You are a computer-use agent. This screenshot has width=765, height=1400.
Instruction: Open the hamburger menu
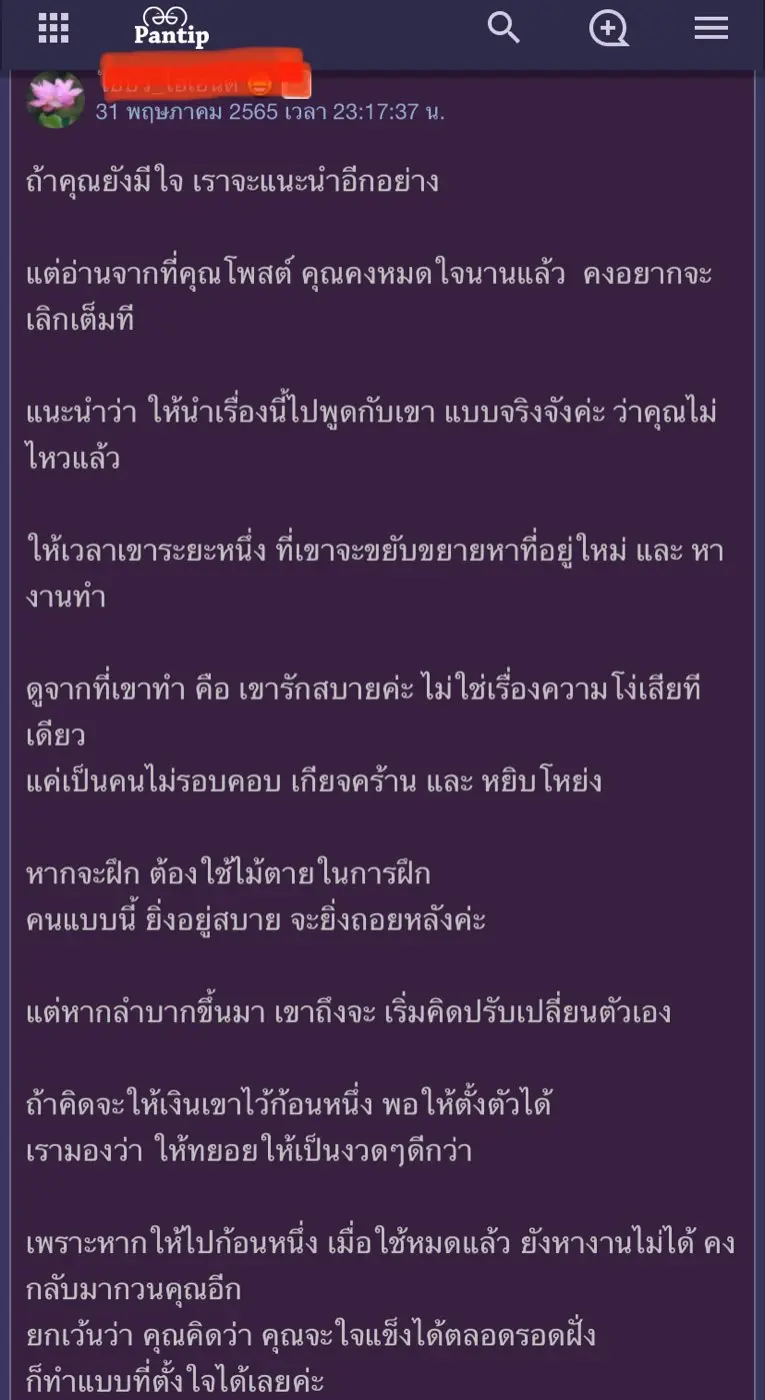(711, 28)
